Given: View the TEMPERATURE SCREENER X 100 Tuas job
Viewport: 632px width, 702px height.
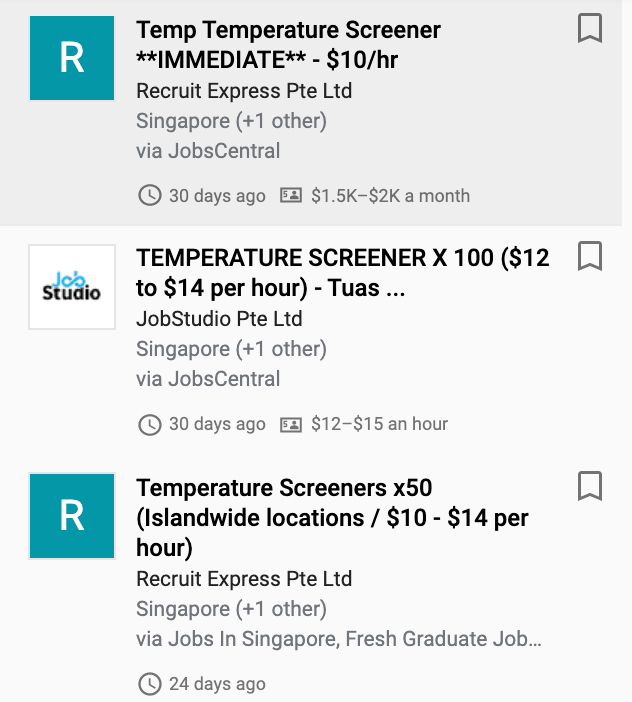Looking at the screenshot, I should click(342, 273).
